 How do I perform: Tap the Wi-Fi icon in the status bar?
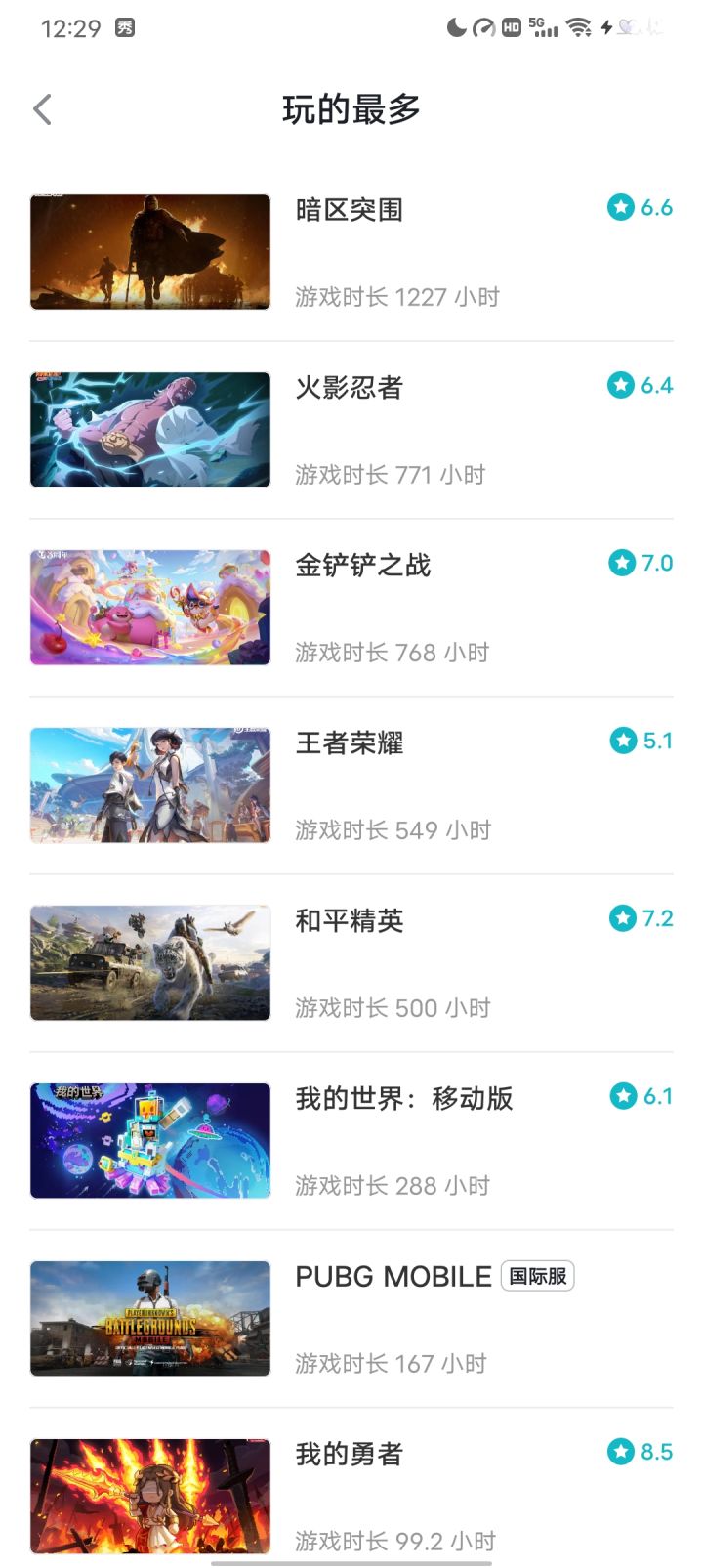point(580,27)
